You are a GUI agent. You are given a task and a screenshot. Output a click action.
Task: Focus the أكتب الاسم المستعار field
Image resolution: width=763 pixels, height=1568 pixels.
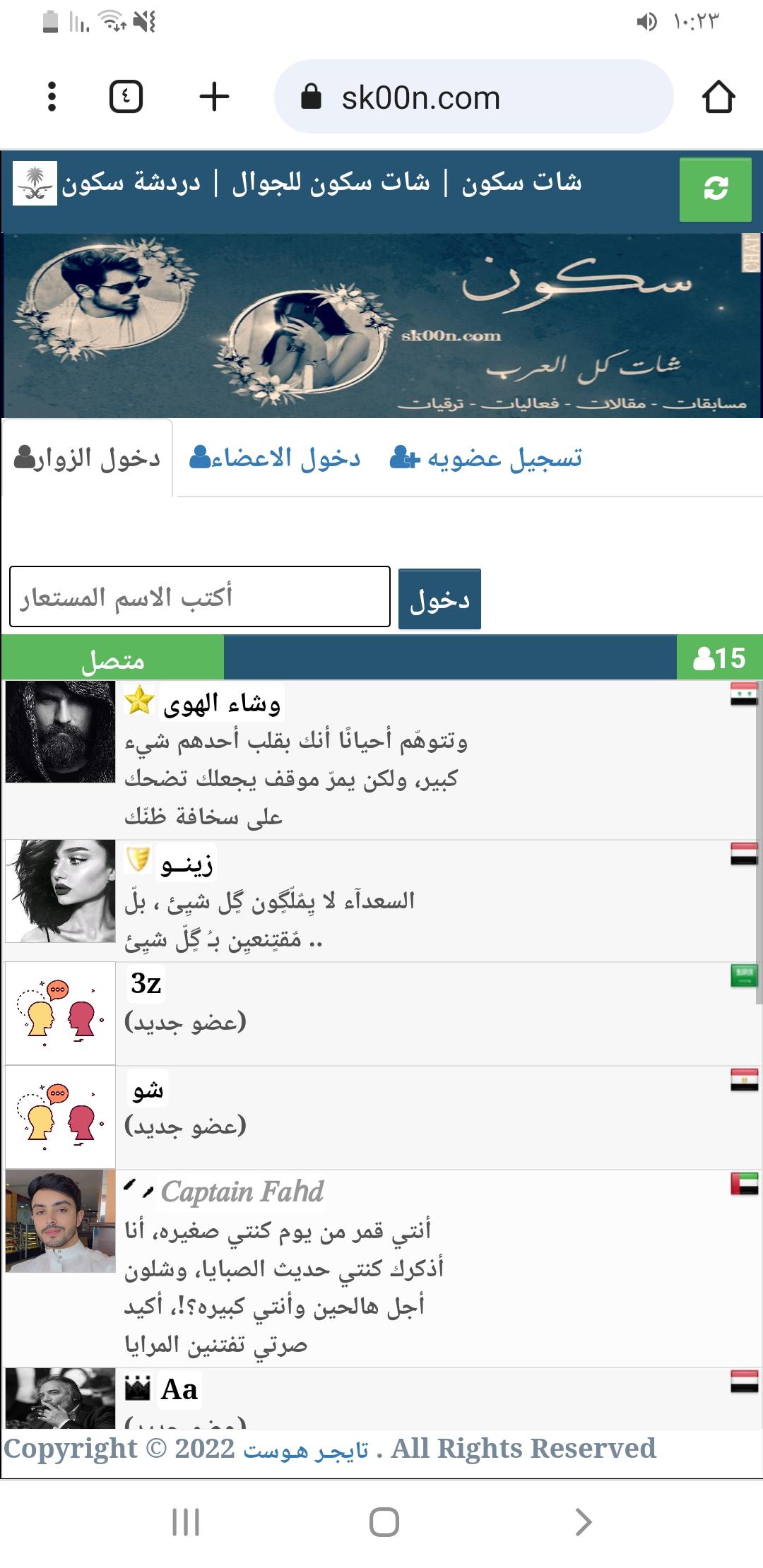coord(200,597)
